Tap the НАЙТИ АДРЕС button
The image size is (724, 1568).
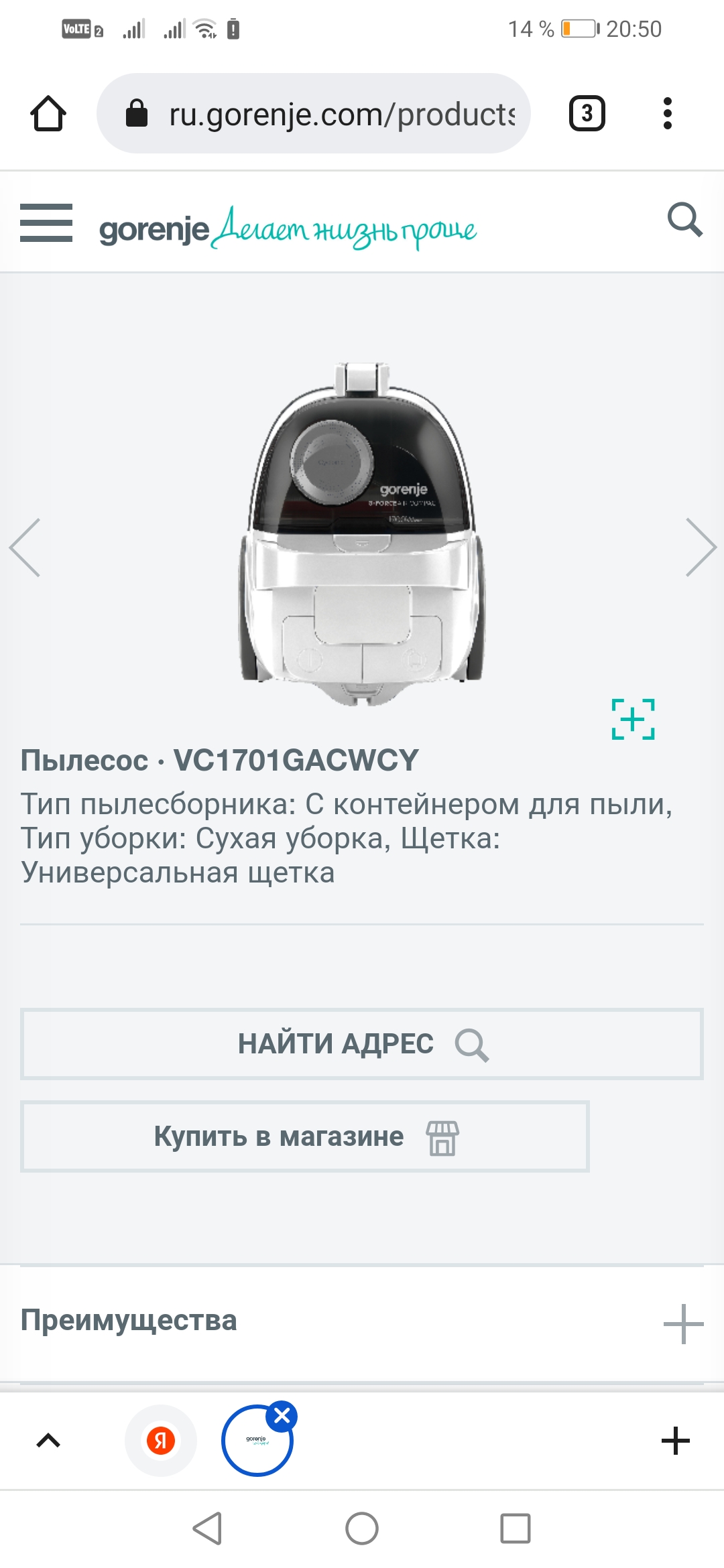tap(362, 1044)
